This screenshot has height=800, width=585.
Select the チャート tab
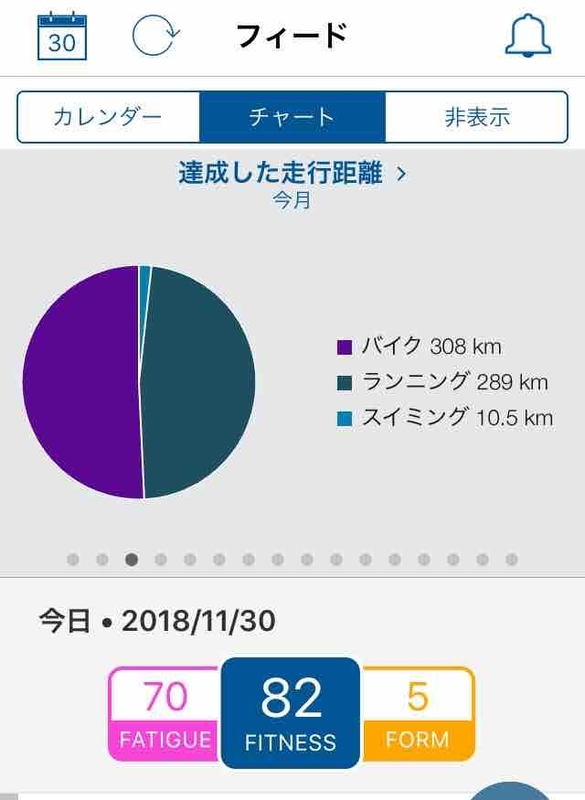click(x=292, y=117)
